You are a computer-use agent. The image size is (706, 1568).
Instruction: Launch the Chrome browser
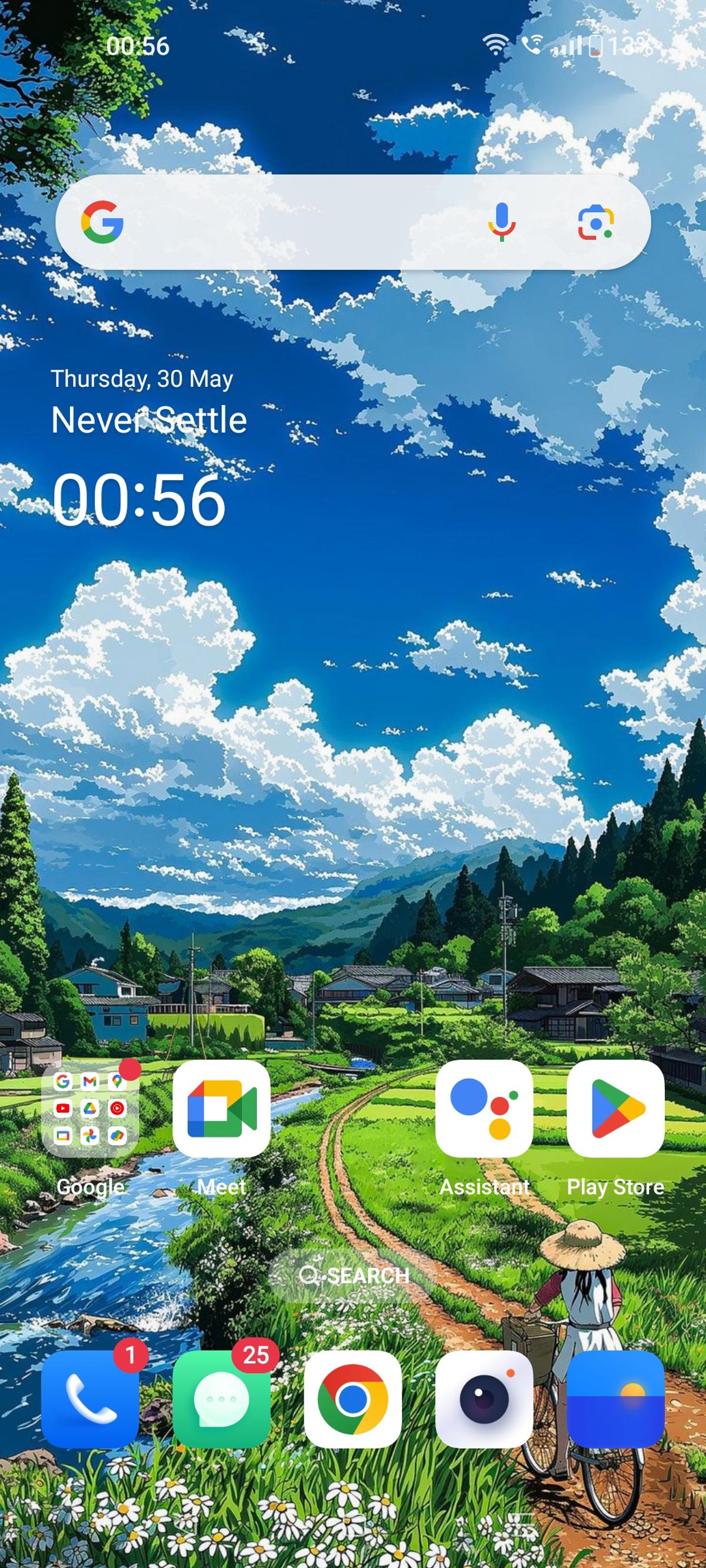(352, 1399)
